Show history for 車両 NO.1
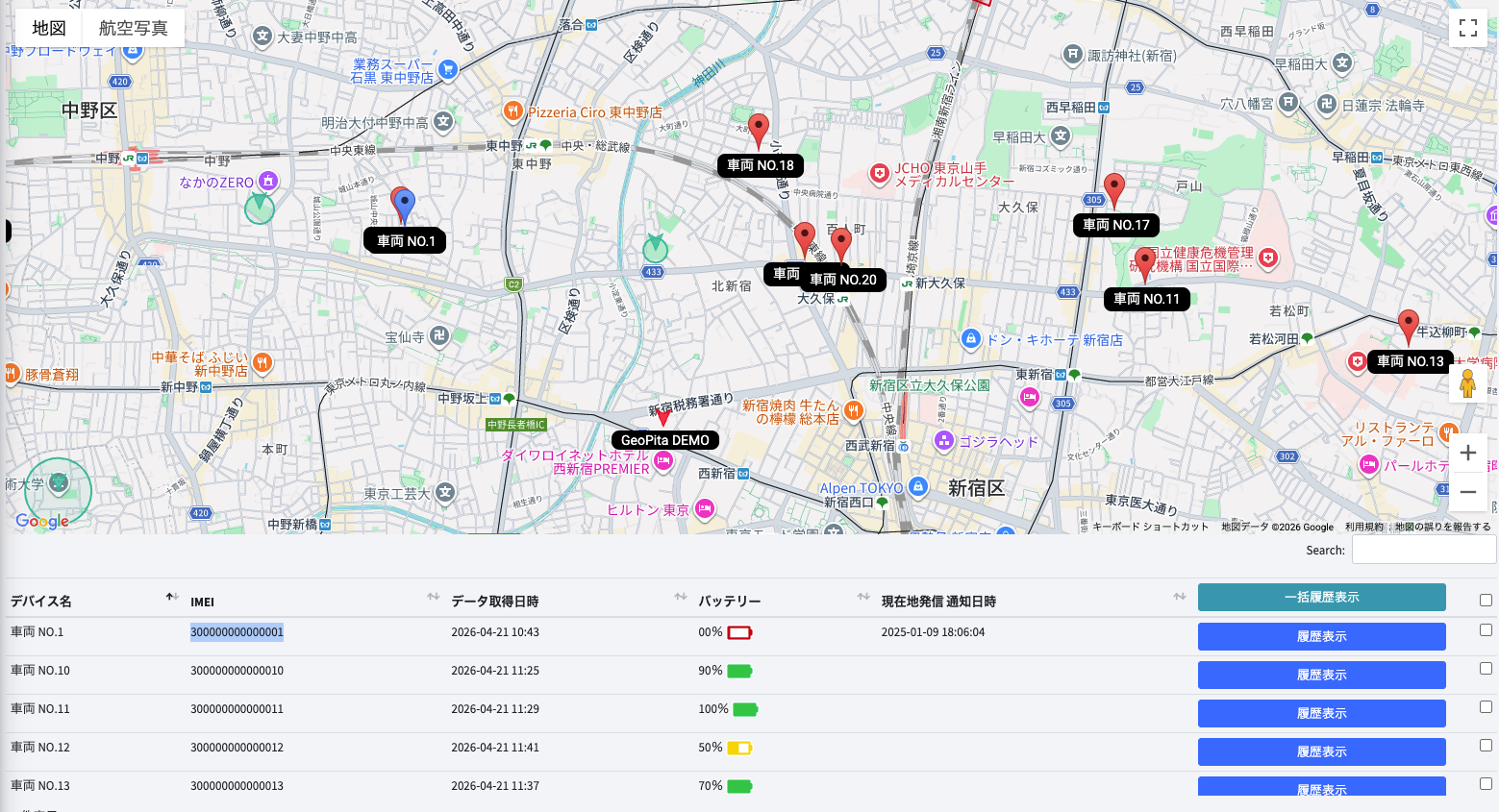The image size is (1499, 812). click(1321, 636)
